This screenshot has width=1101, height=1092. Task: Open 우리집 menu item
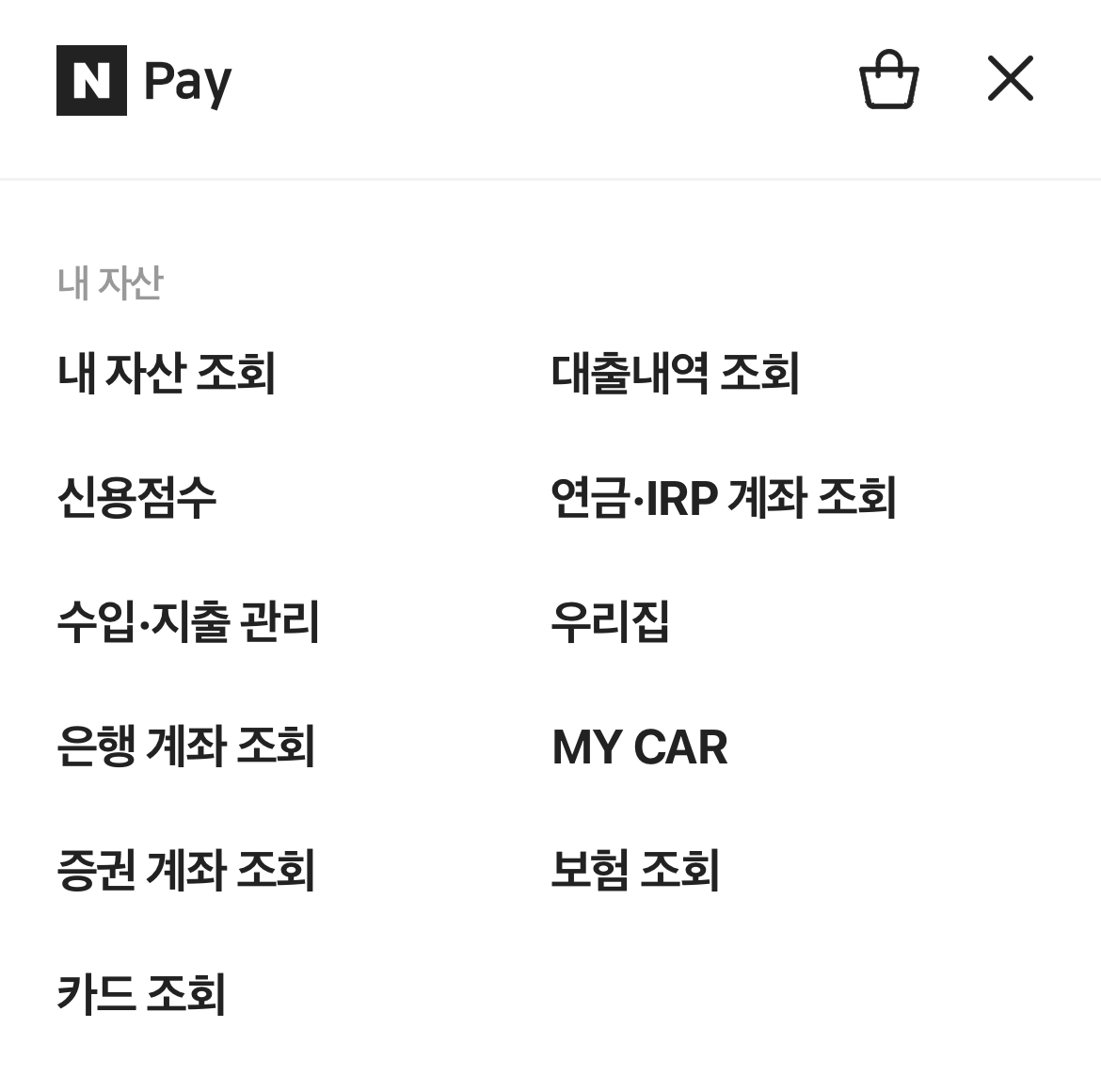click(610, 621)
